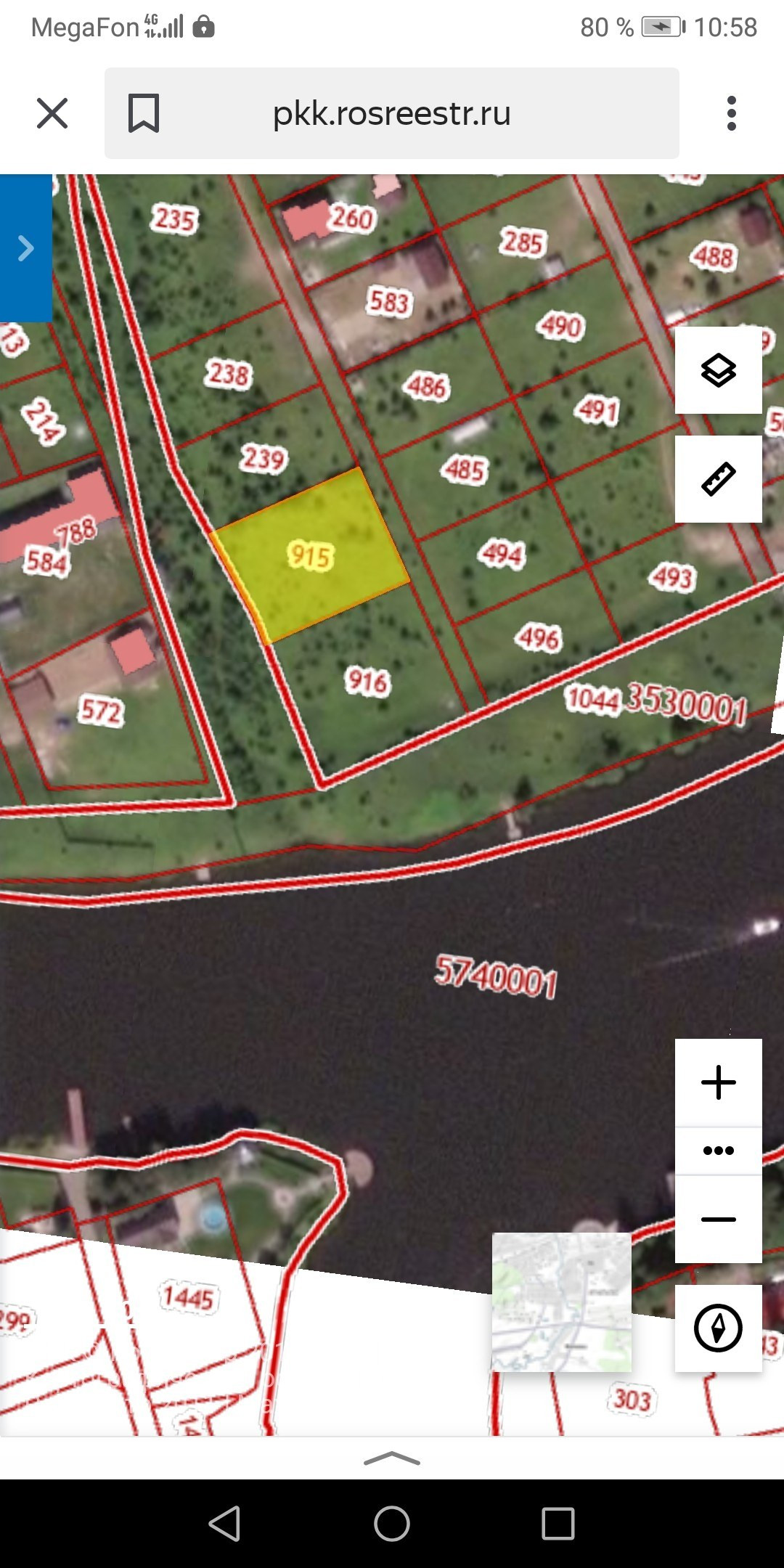Bookmark this page
Viewport: 784px width, 1568px height.
(143, 114)
